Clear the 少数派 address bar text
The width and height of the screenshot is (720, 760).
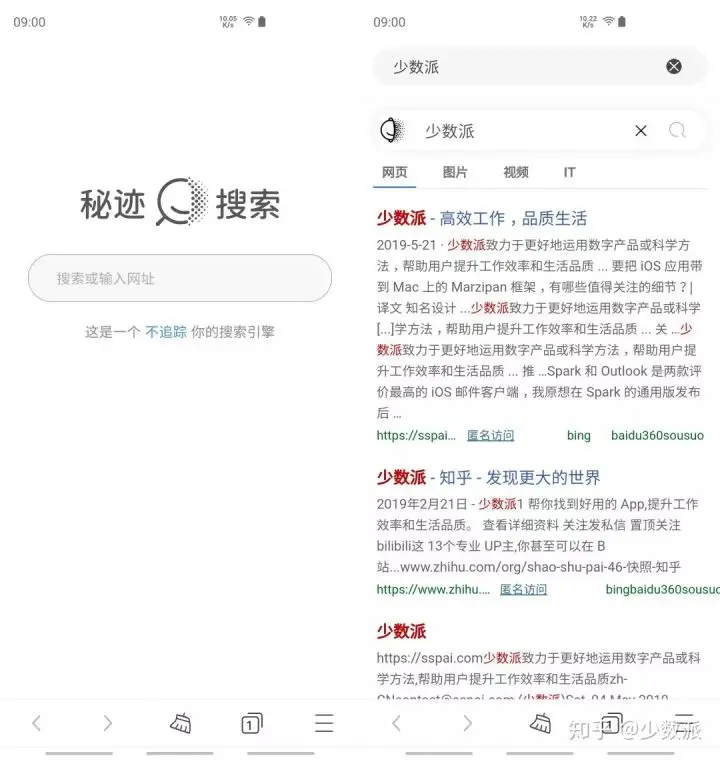tap(674, 67)
